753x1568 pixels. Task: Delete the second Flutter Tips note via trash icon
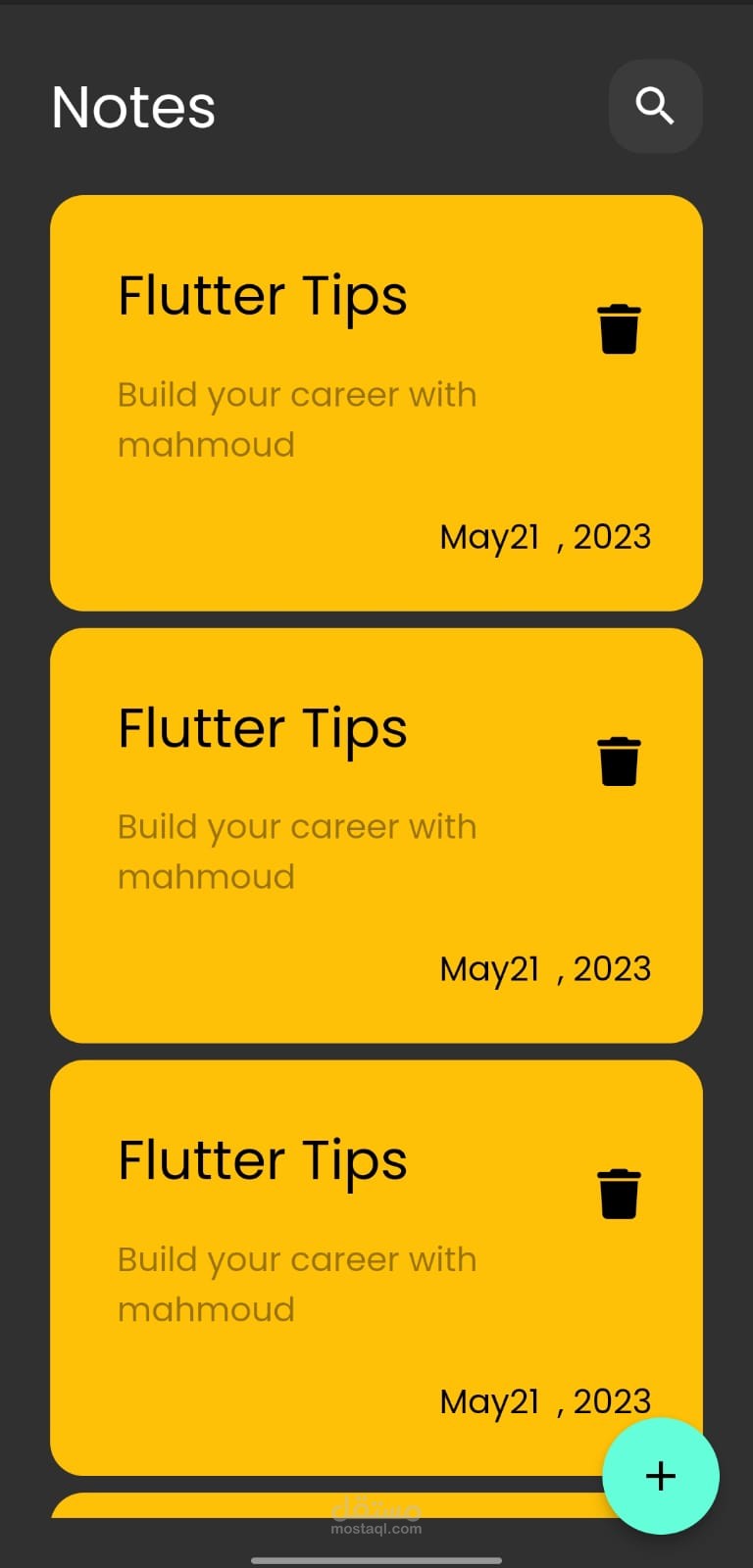click(619, 760)
